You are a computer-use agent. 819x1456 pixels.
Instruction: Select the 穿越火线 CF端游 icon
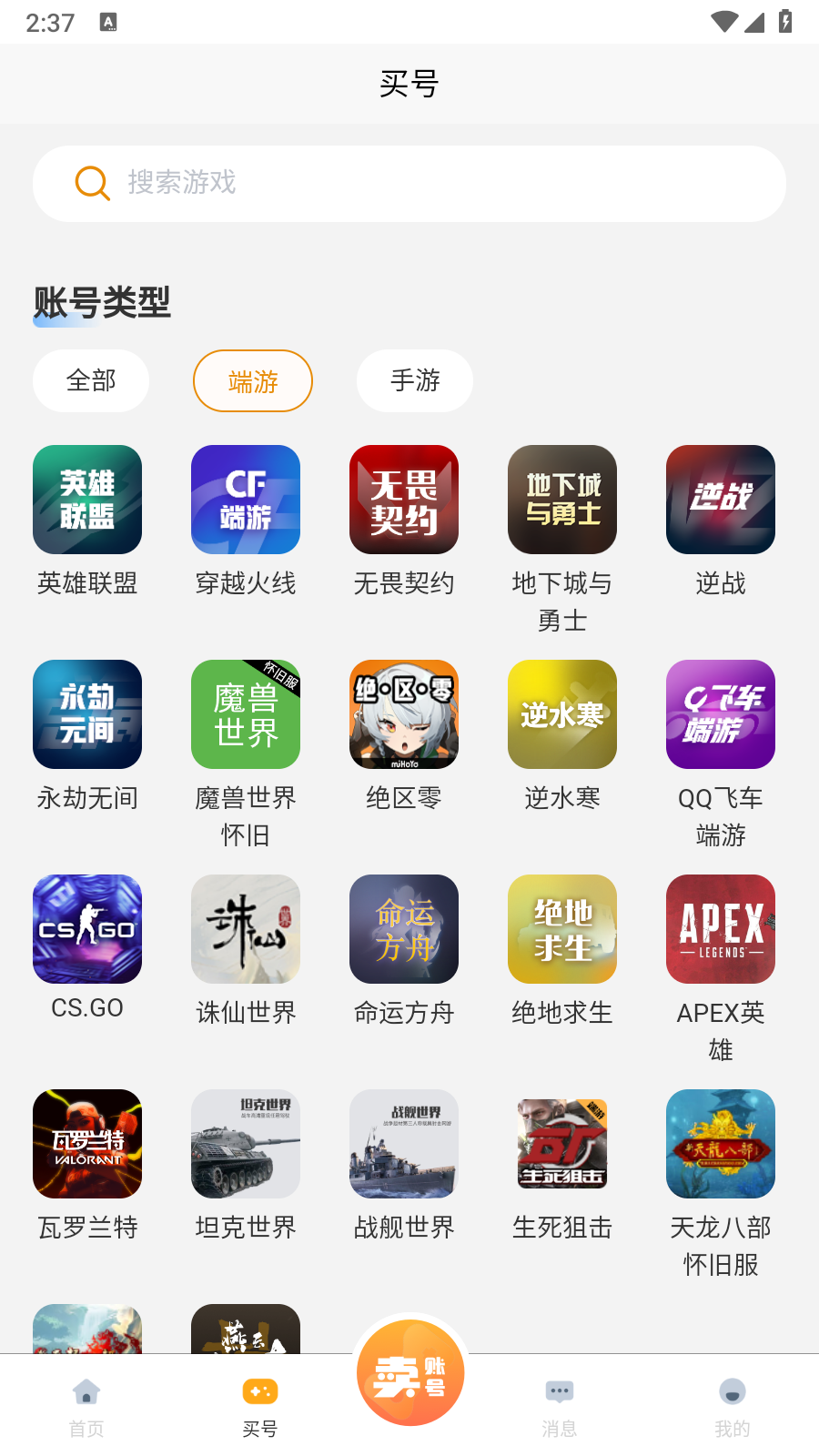pos(245,500)
